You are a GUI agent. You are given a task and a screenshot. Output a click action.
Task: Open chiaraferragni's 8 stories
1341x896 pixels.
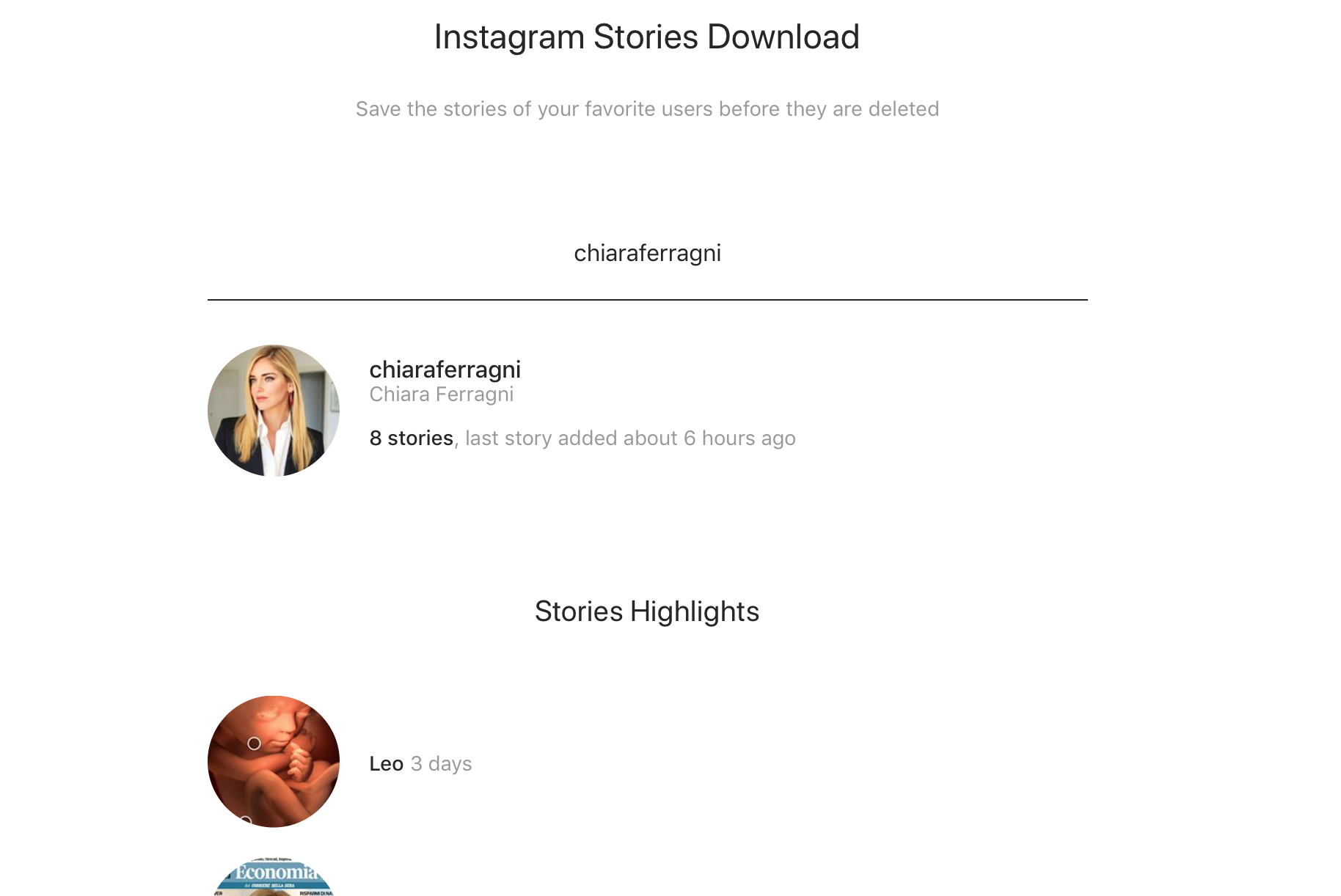tap(412, 438)
